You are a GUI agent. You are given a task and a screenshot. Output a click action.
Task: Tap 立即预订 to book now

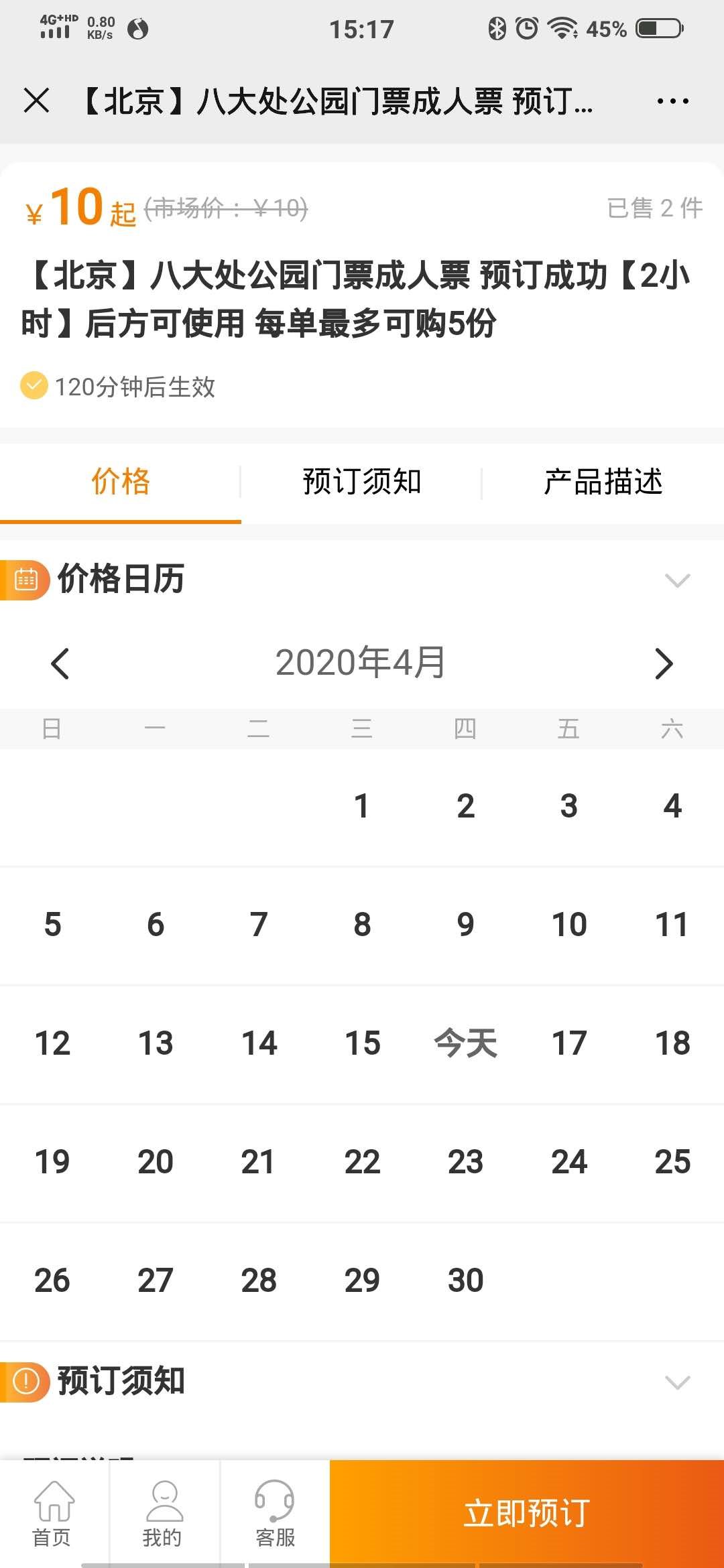[527, 1513]
